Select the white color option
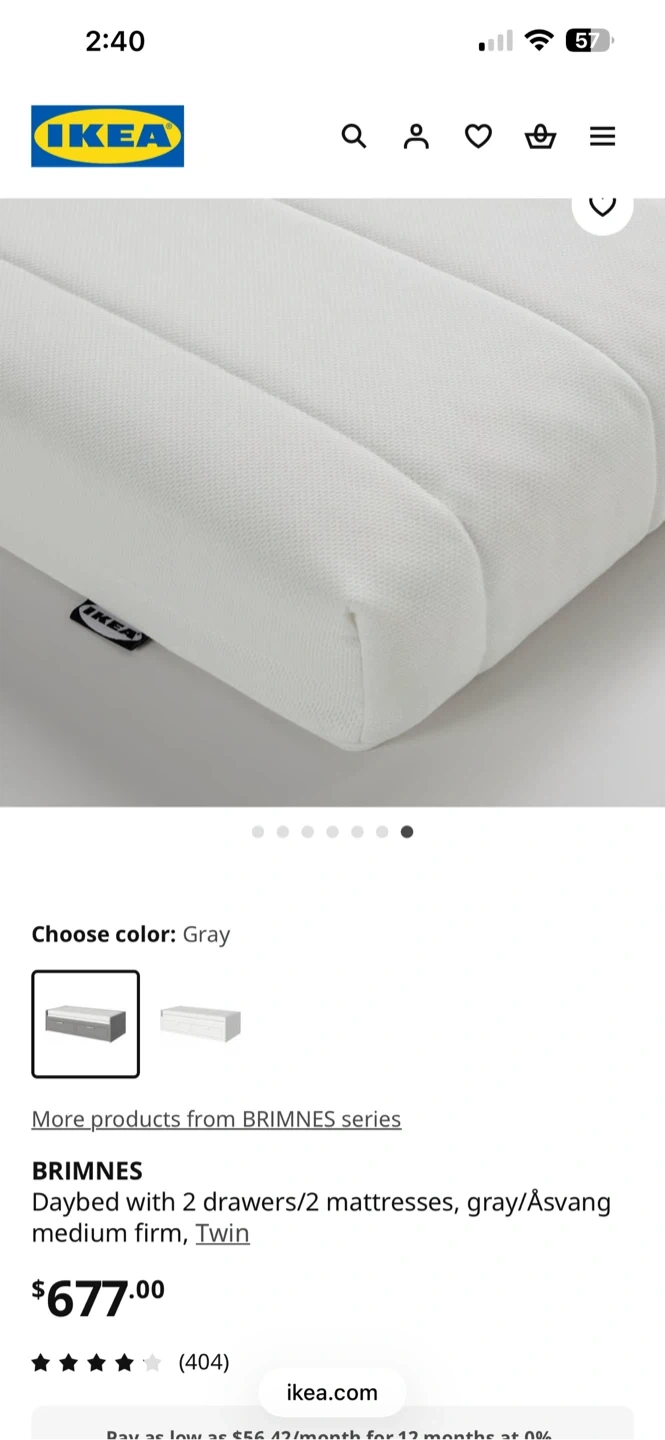This screenshot has width=665, height=1440. (200, 1024)
